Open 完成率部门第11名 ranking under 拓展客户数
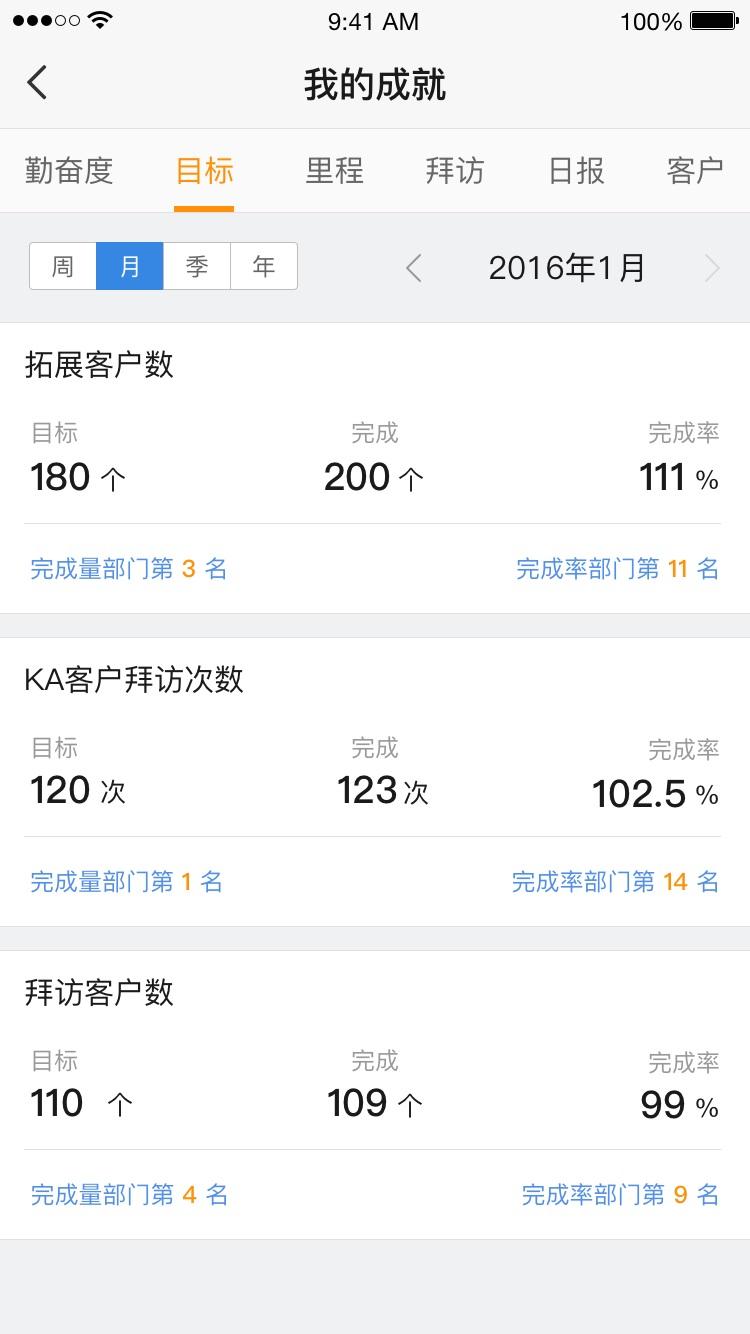 (617, 569)
